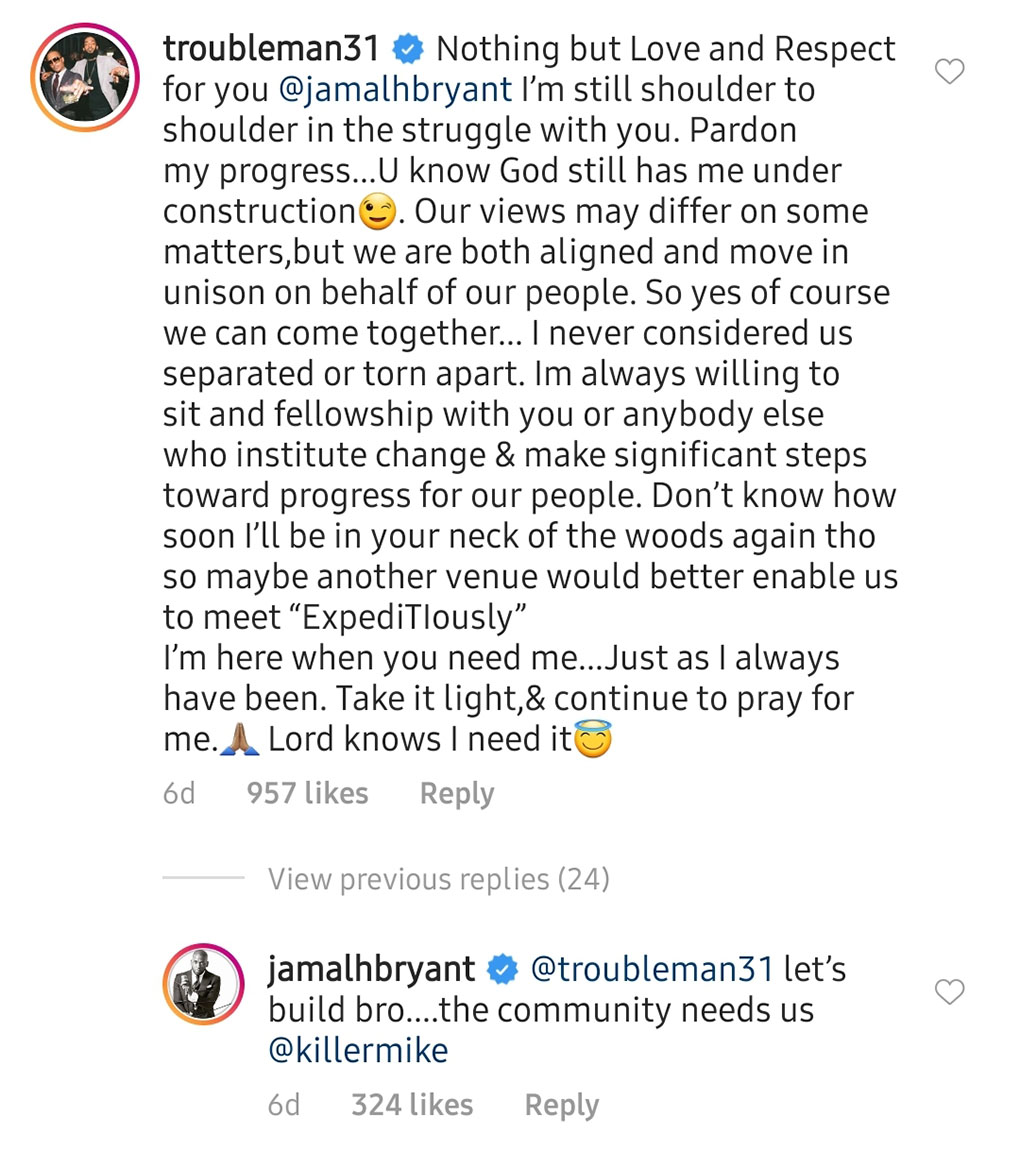Like jamalhbryant's reply with the heart
This screenshot has width=1020, height=1150.
948,992
